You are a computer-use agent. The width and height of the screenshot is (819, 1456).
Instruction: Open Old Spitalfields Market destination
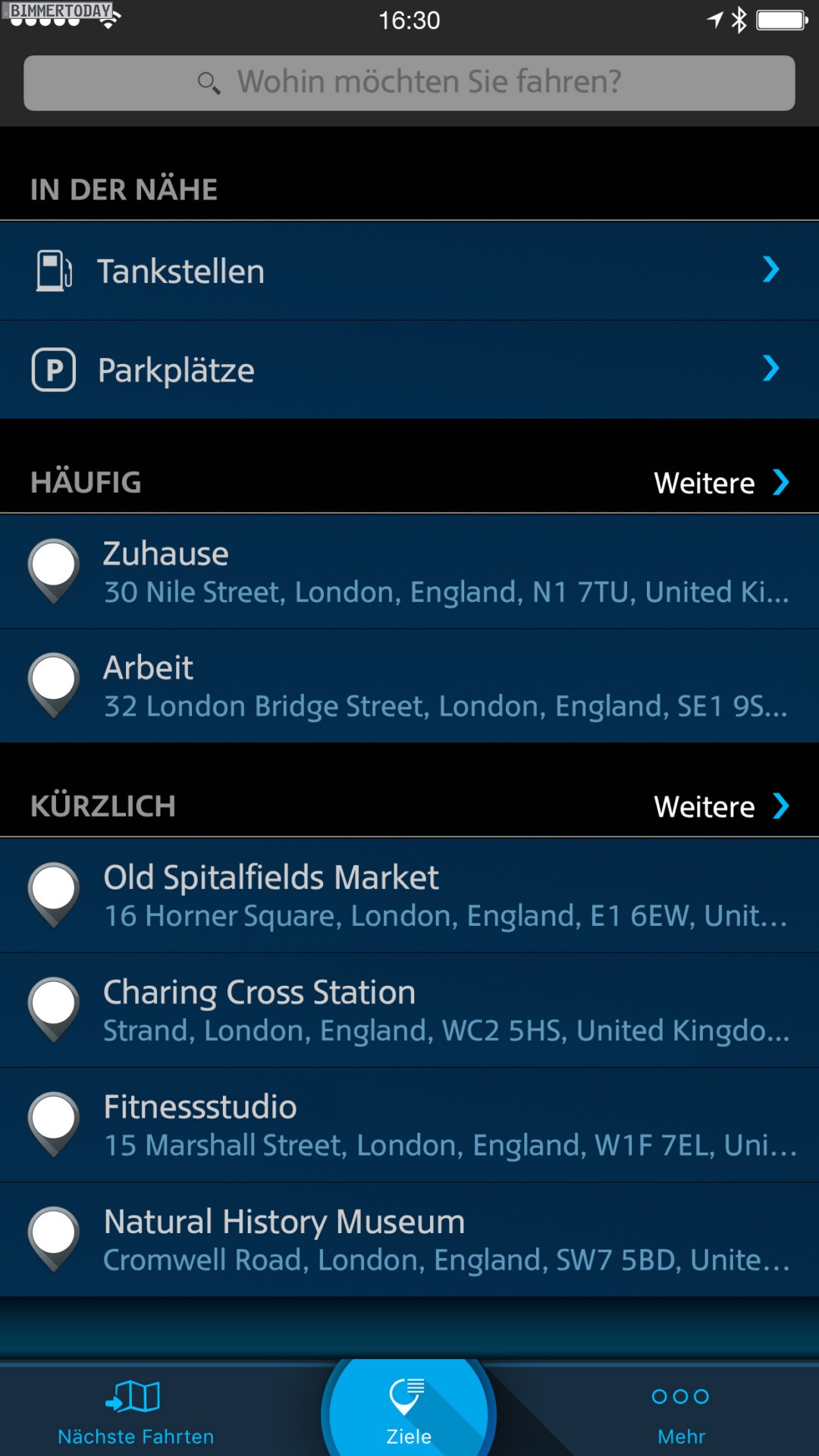409,896
